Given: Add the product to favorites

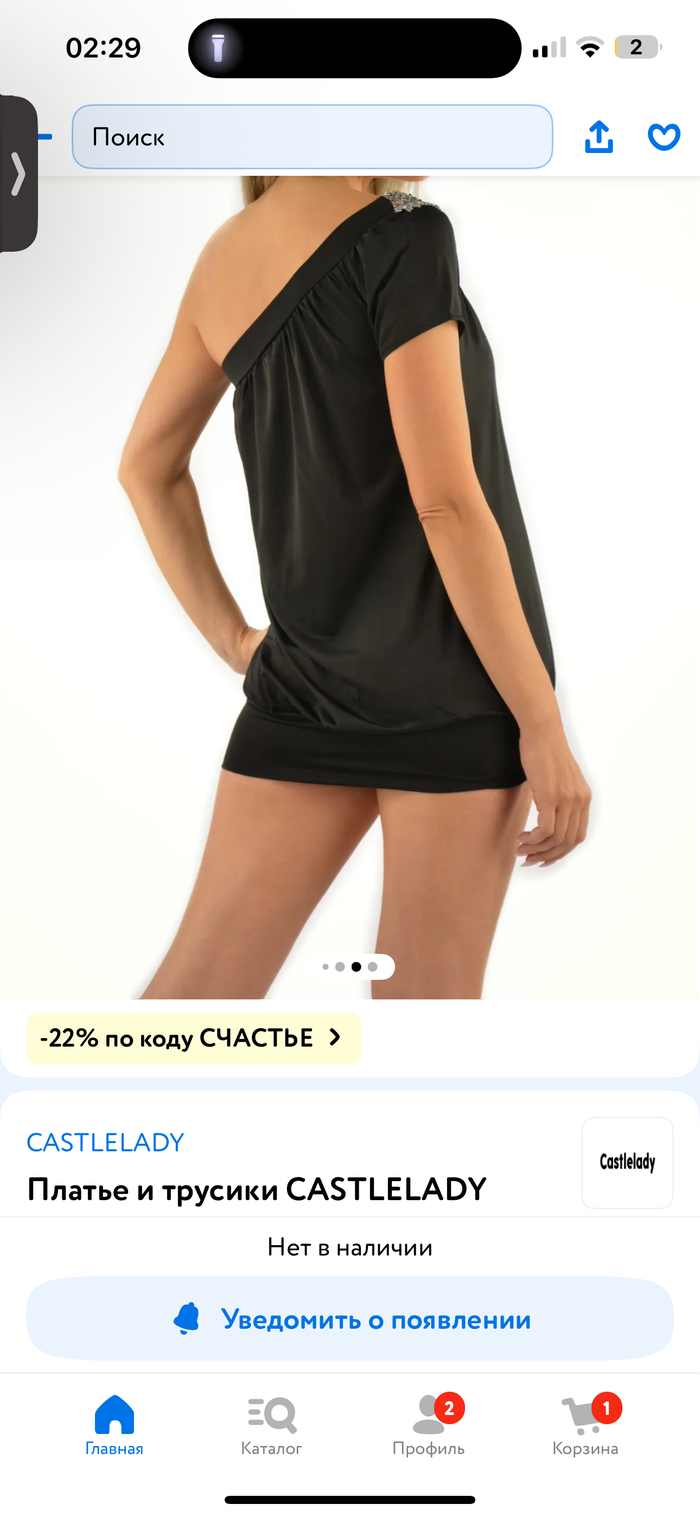Looking at the screenshot, I should pos(664,137).
